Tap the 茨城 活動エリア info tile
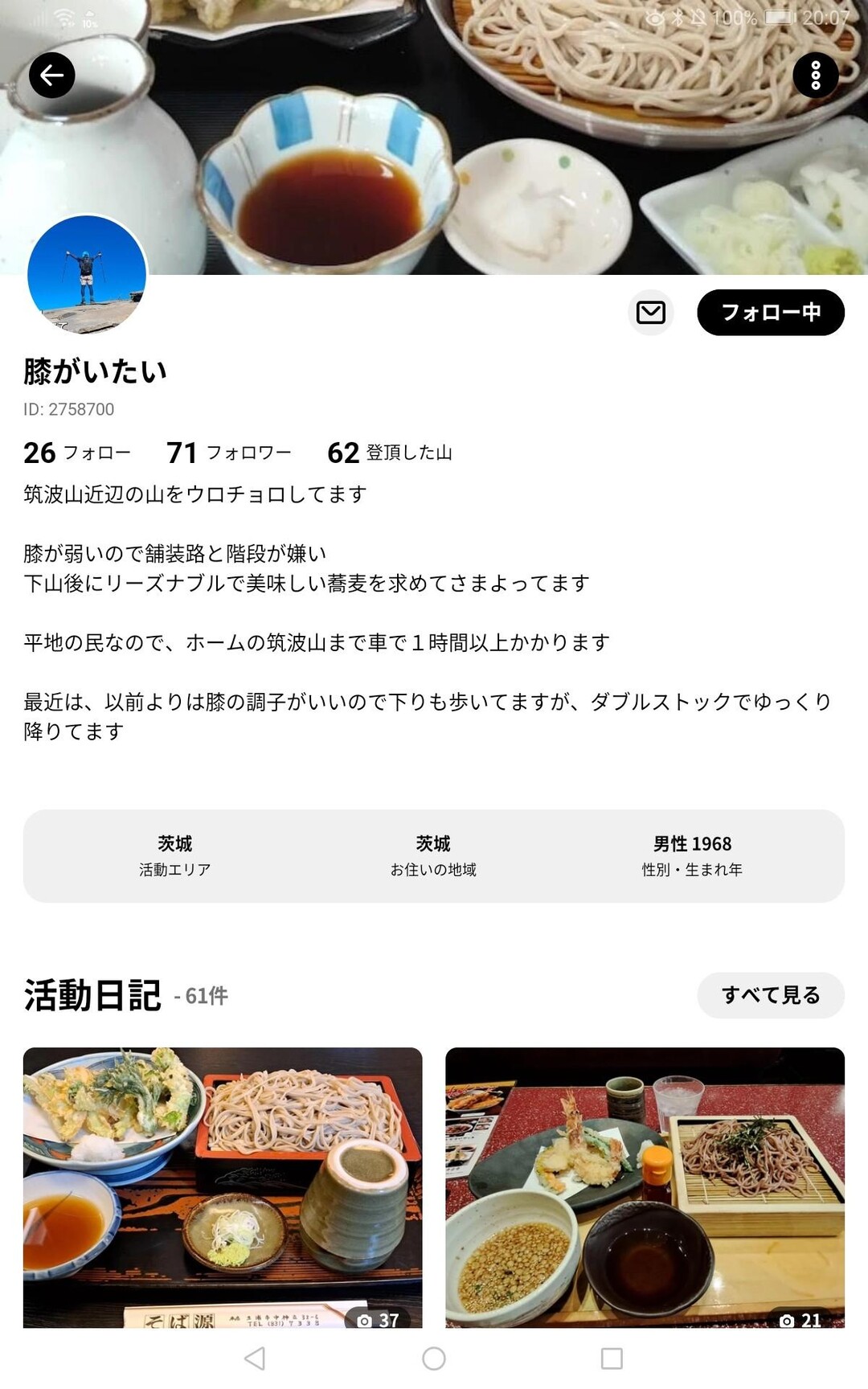 pos(174,854)
